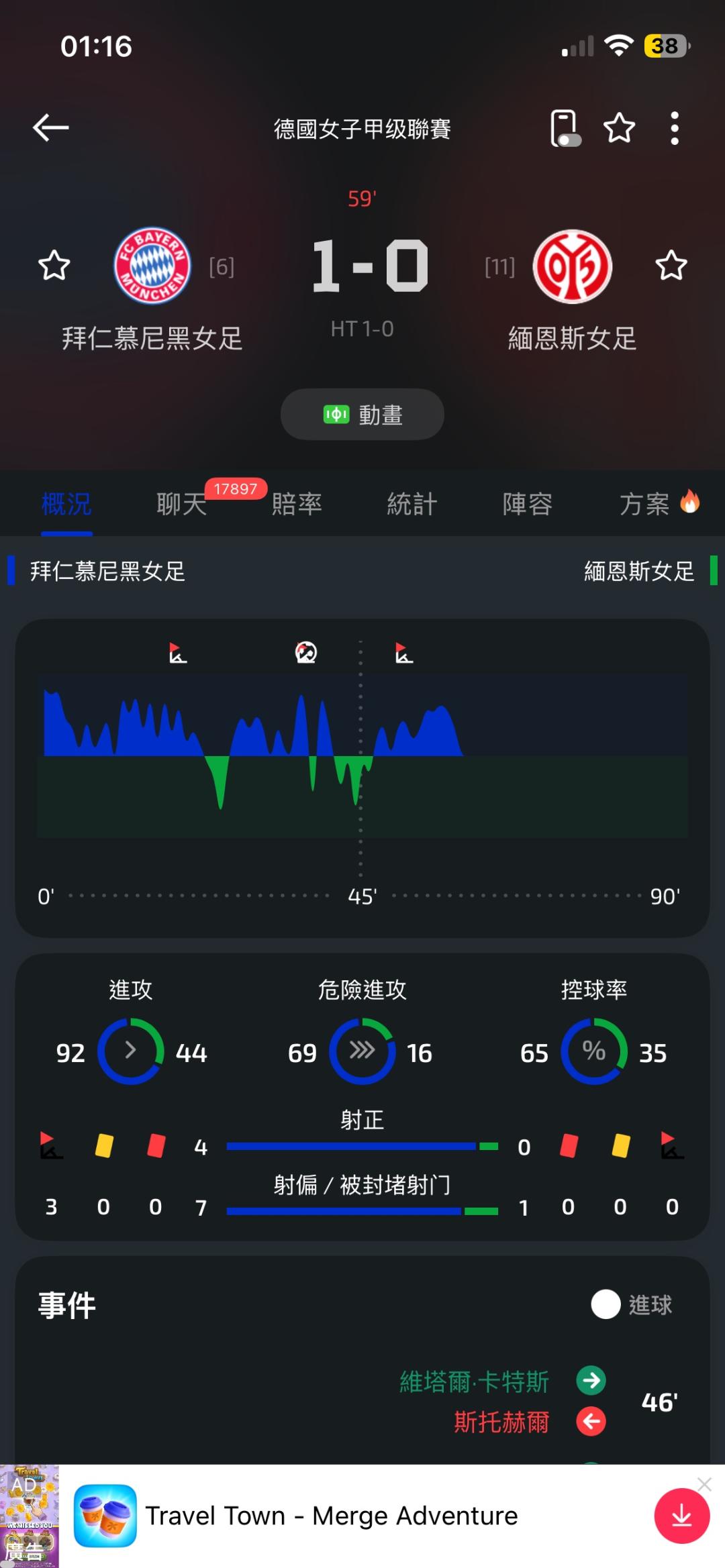The width and height of the screenshot is (725, 1568).
Task: Download Travel Town via the red button
Action: [681, 1516]
